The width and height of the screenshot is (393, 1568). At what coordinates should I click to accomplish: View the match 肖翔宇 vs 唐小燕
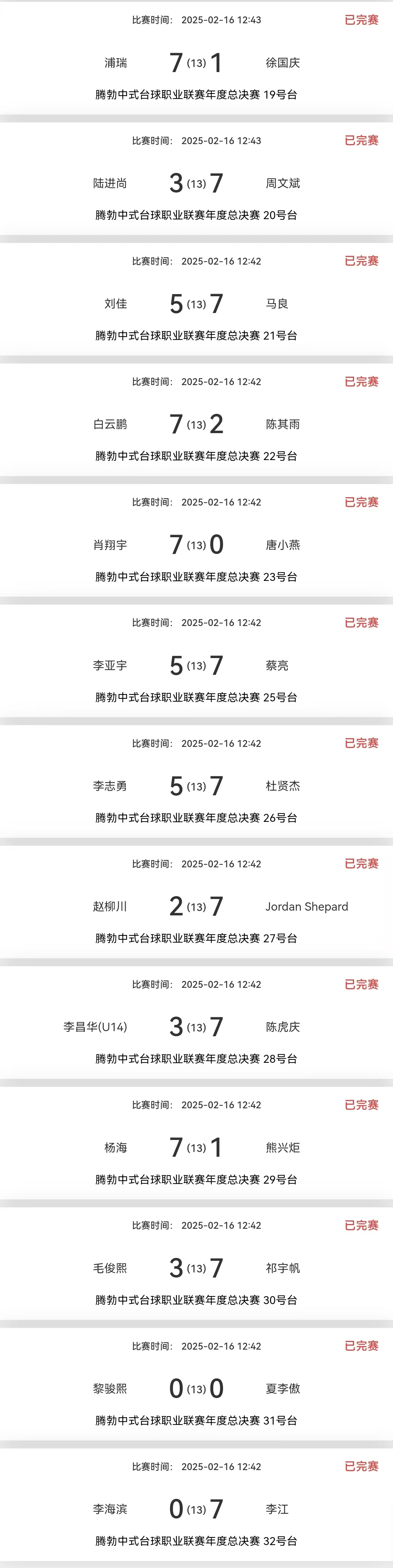tap(196, 545)
